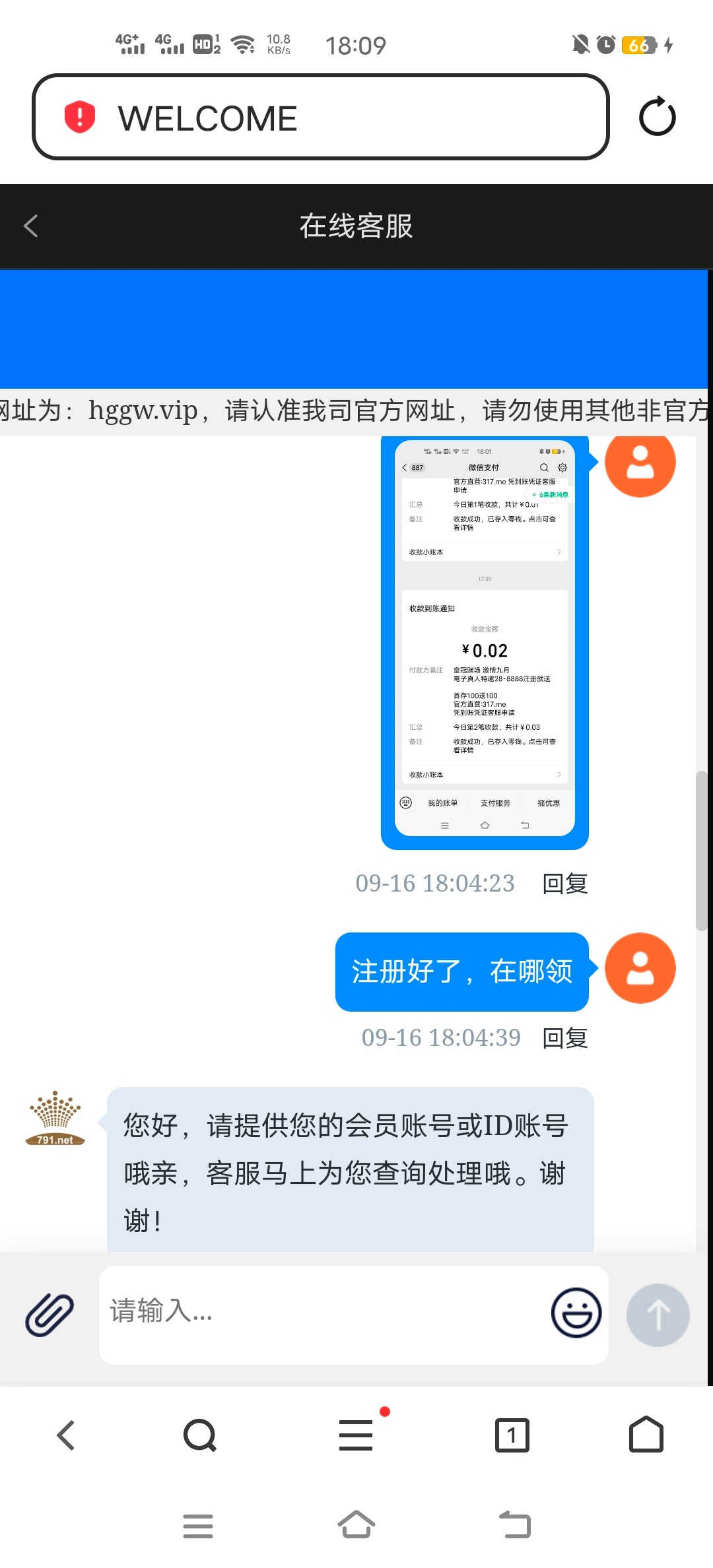This screenshot has height=1568, width=713.
Task: Focus the 请输入... message field
Action: click(323, 1312)
